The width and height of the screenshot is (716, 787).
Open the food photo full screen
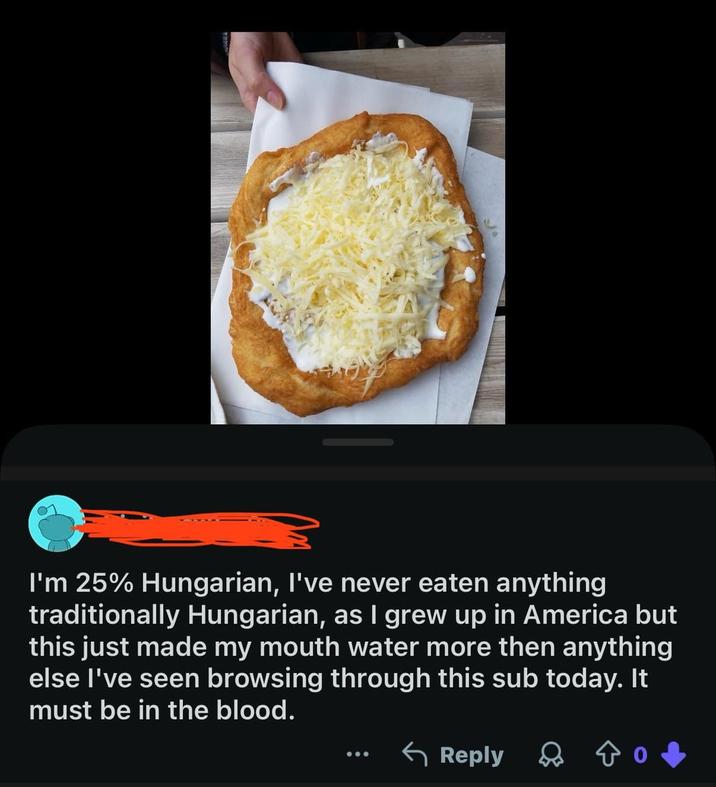coord(357,228)
